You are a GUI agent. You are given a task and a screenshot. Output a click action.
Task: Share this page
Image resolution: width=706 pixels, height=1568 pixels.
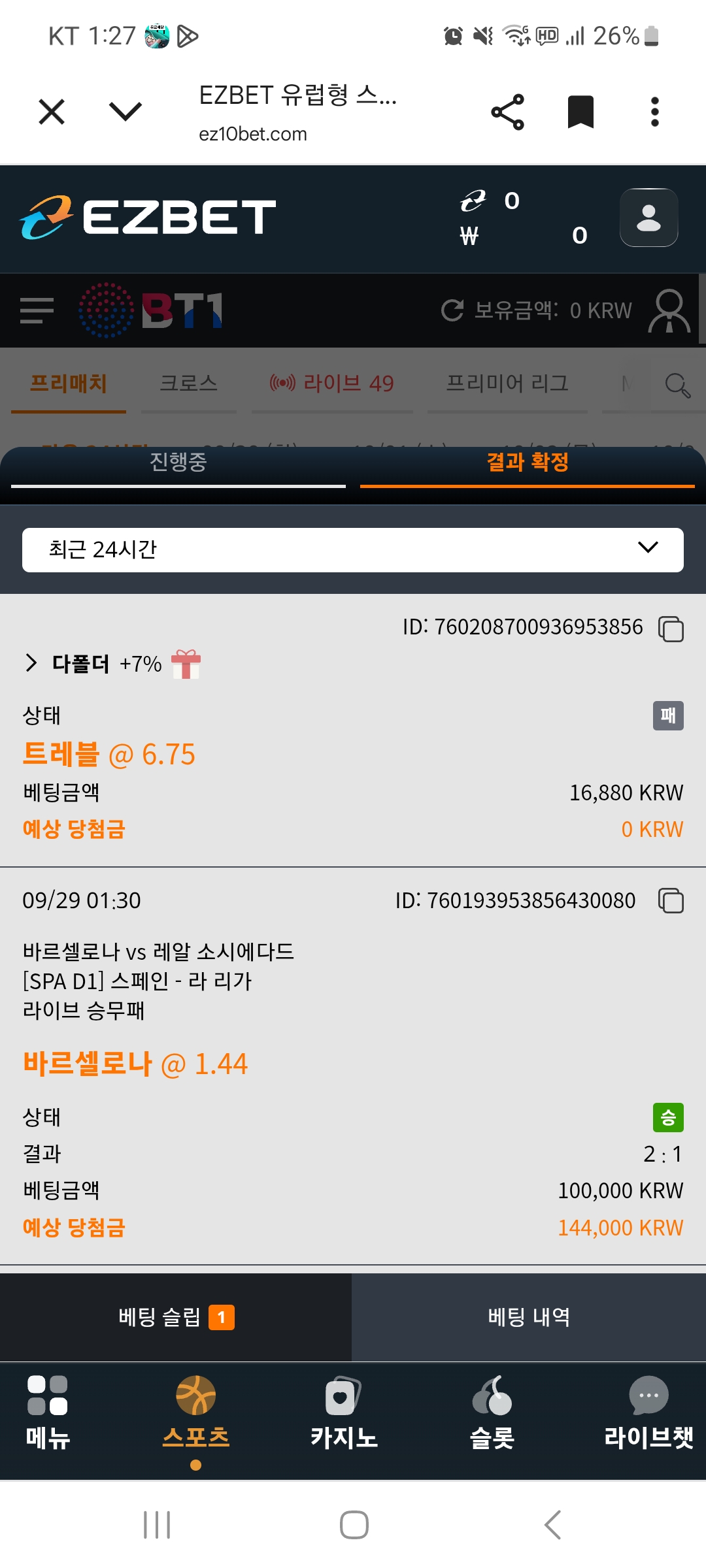click(x=507, y=112)
